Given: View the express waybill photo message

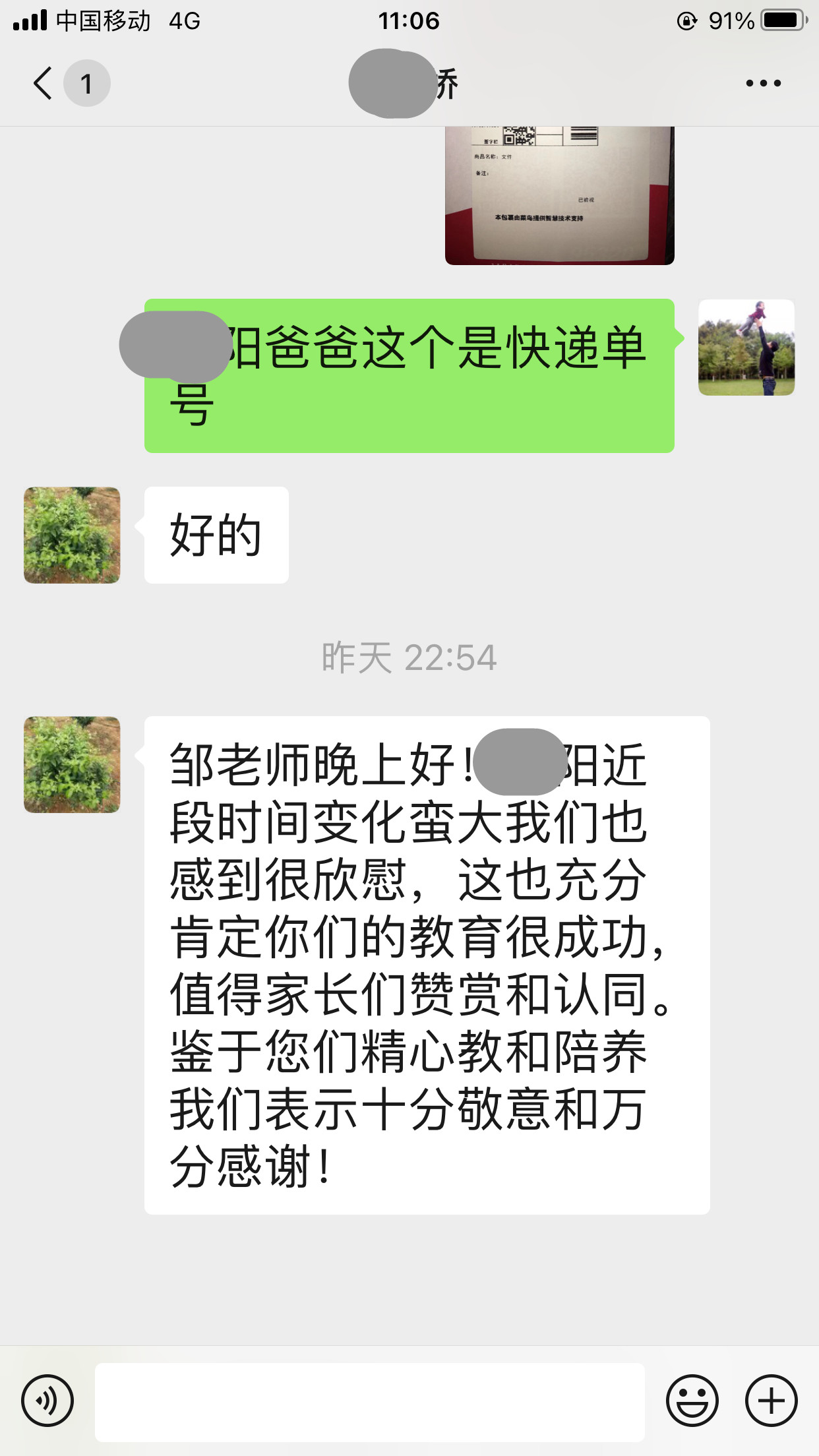Looking at the screenshot, I should click(560, 196).
